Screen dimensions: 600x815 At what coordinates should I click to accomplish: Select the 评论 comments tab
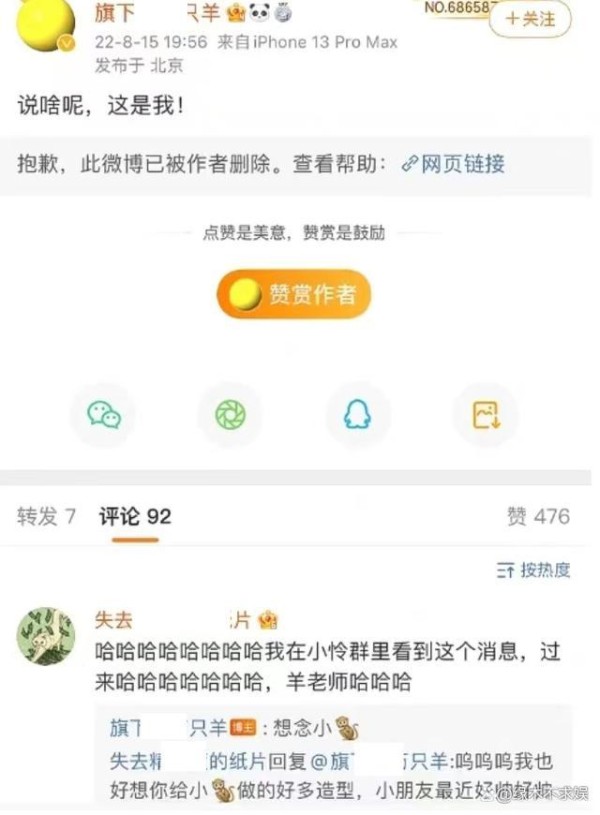135,516
